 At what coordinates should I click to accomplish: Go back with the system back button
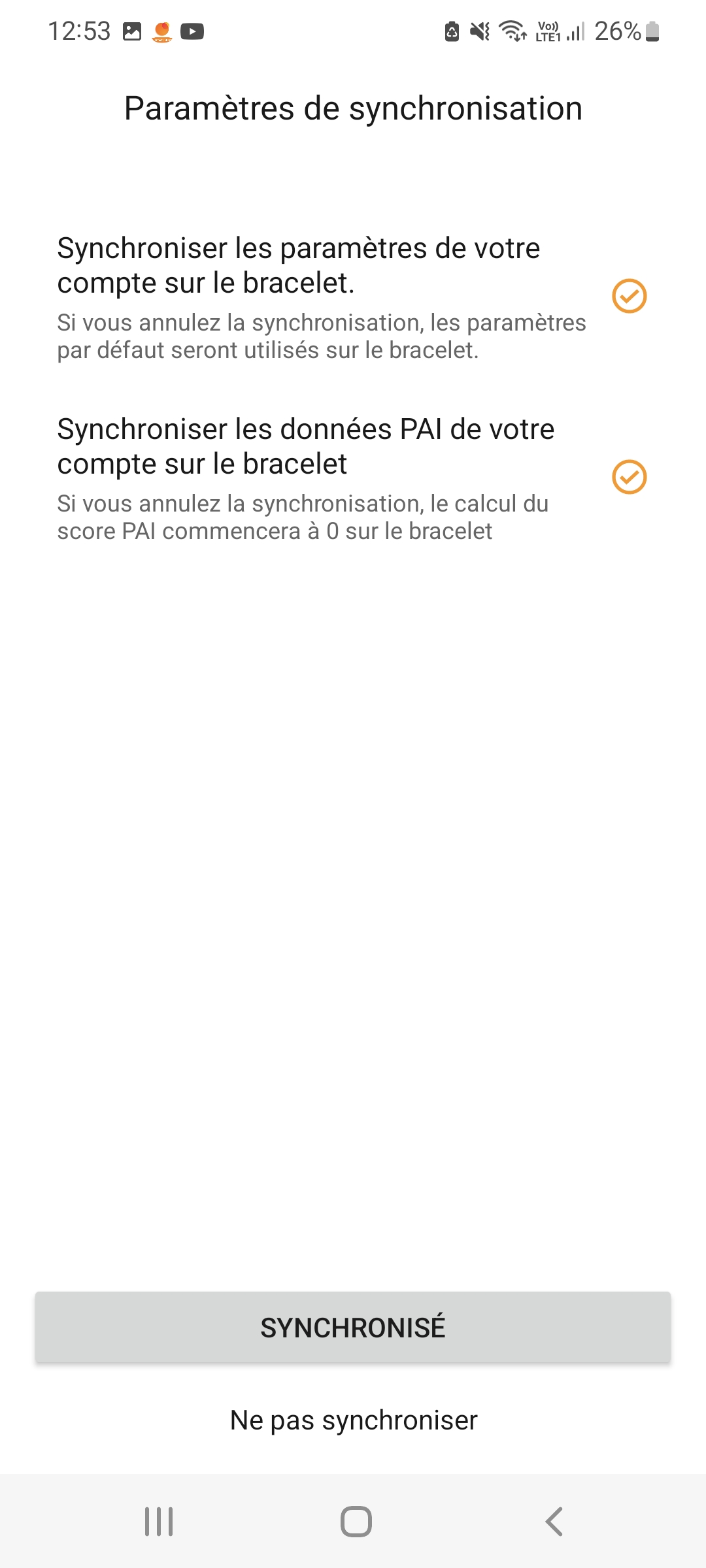[x=554, y=1522]
